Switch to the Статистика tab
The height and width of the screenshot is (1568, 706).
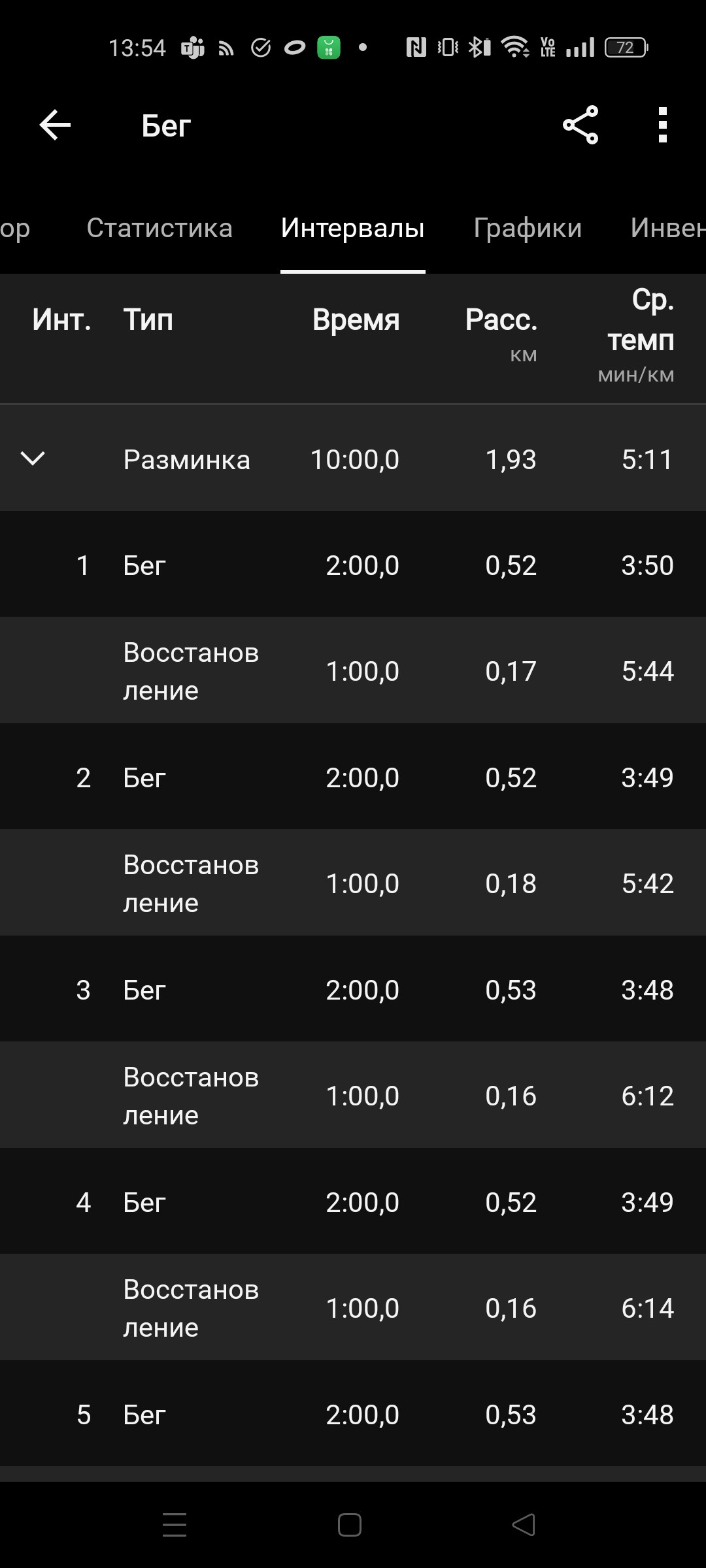click(x=160, y=228)
